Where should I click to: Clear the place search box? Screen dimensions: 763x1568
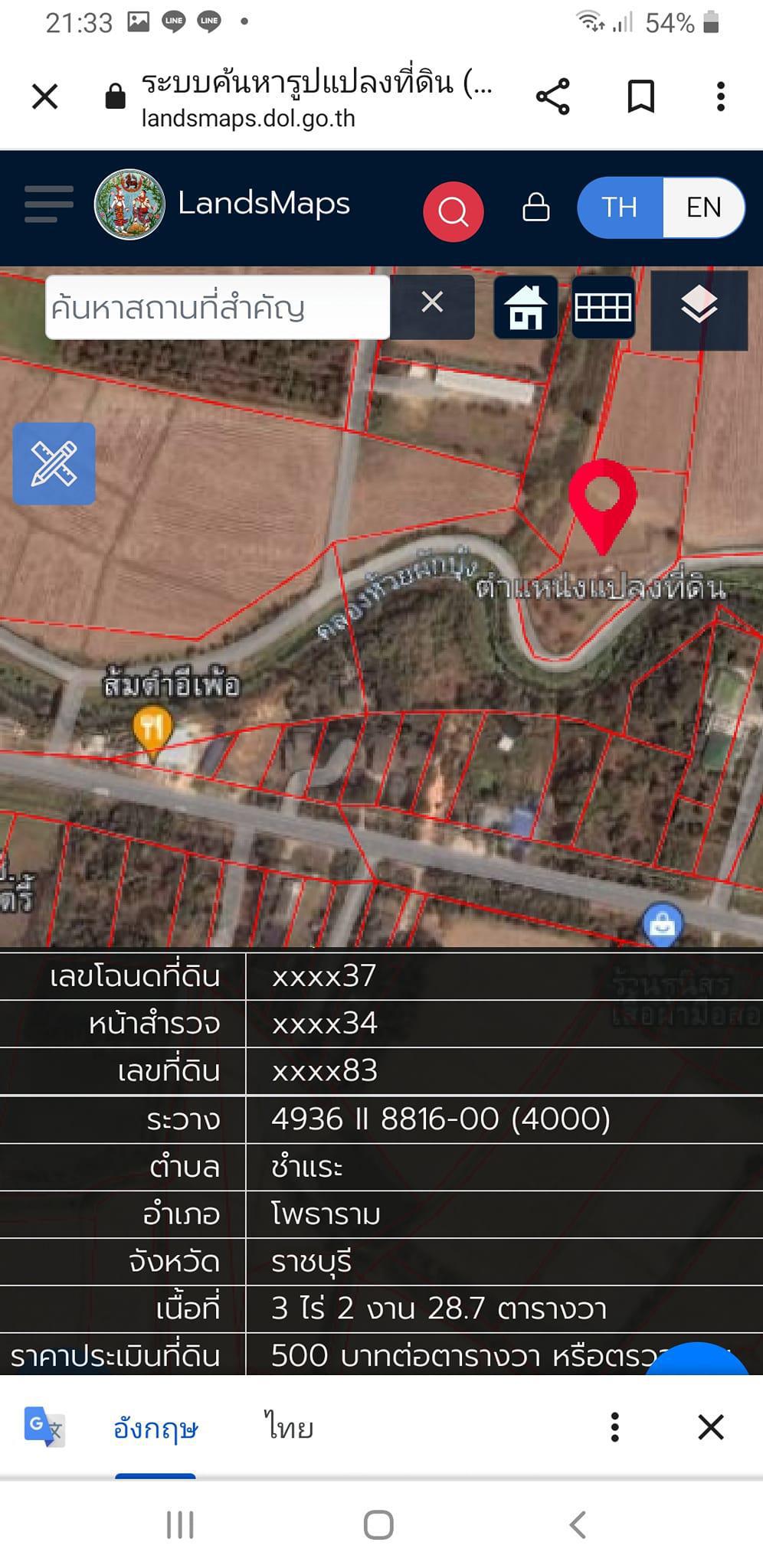point(432,303)
